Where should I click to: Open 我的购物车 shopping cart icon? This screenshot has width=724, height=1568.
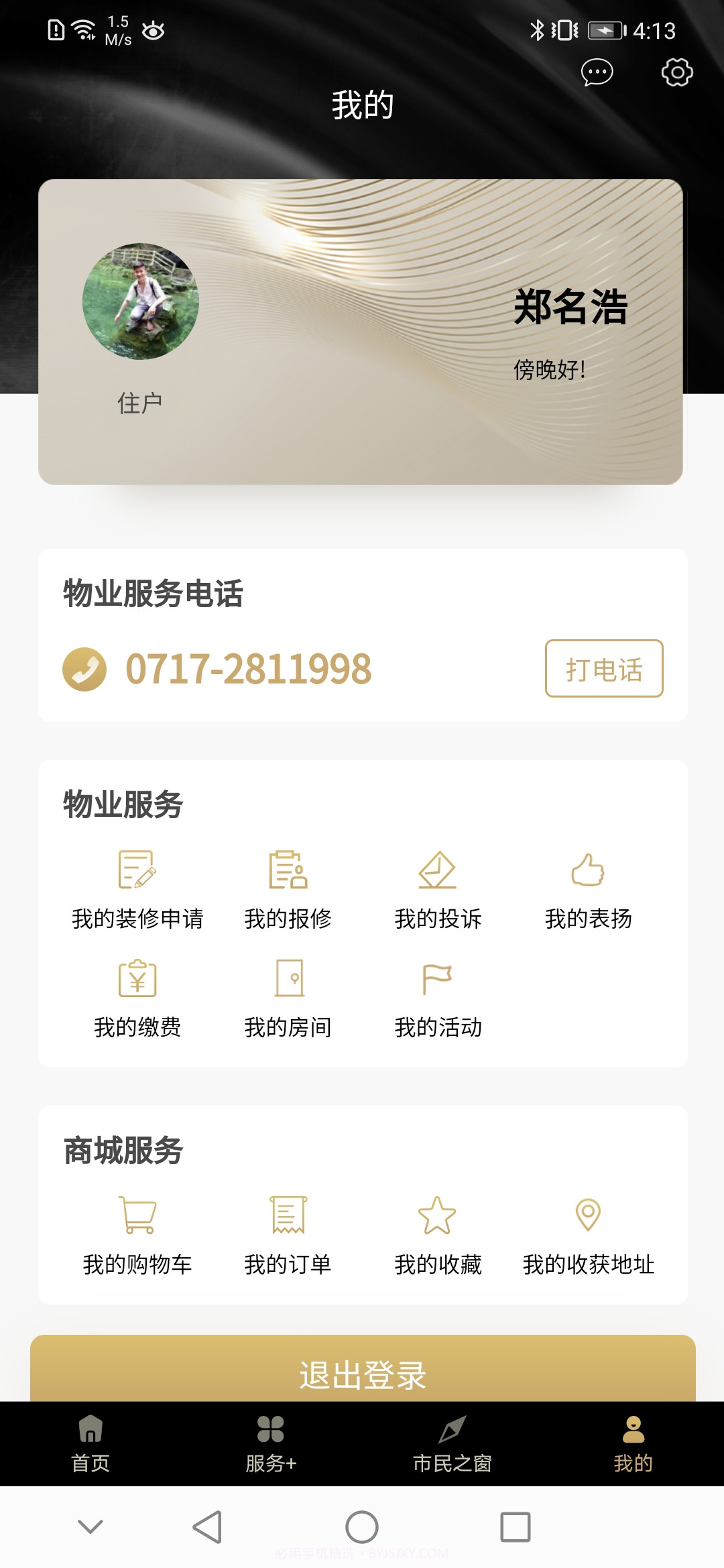click(x=137, y=1220)
